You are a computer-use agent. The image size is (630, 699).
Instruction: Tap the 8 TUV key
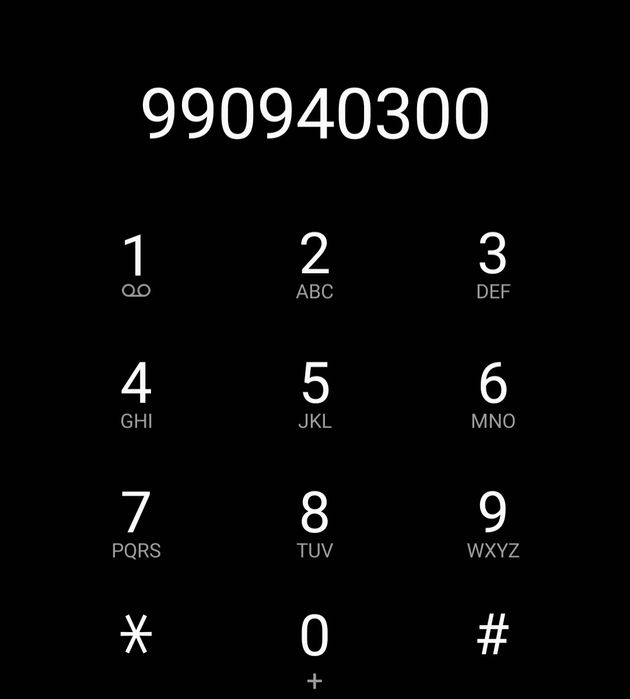point(315,523)
